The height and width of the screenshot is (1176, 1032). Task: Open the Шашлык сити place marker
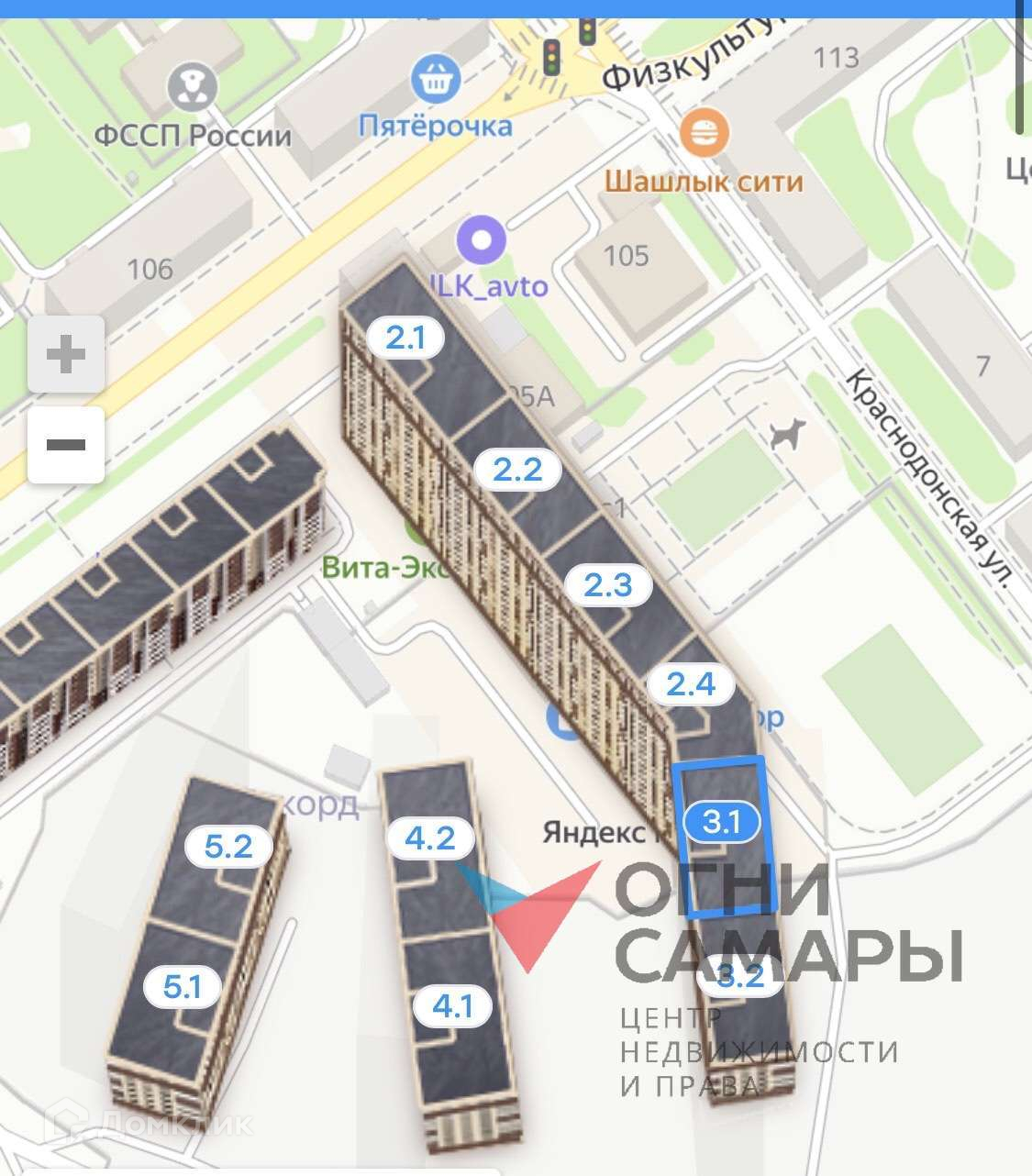point(705,134)
